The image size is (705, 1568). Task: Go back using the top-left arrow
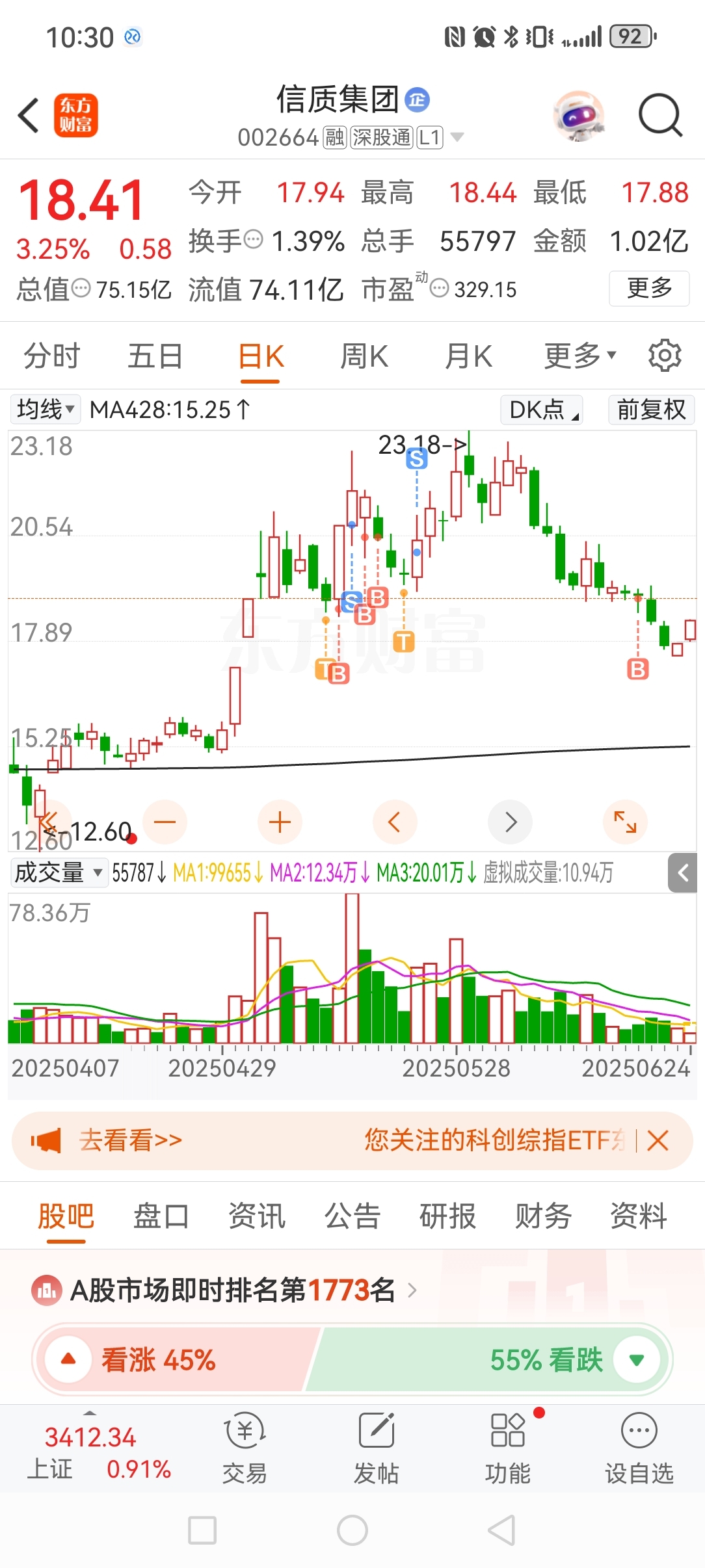pos(29,116)
